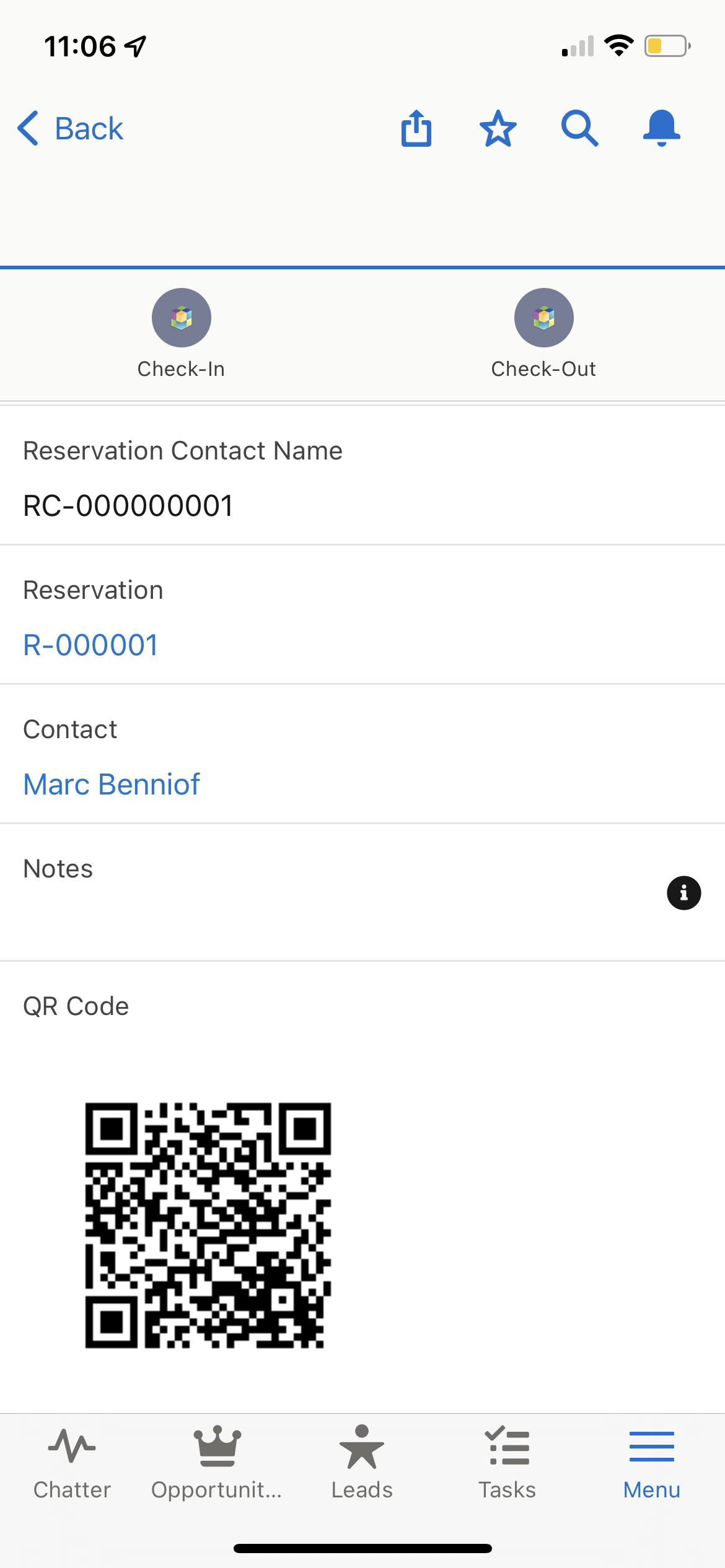Share this reservation contact record
This screenshot has width=725, height=1568.
[x=416, y=129]
